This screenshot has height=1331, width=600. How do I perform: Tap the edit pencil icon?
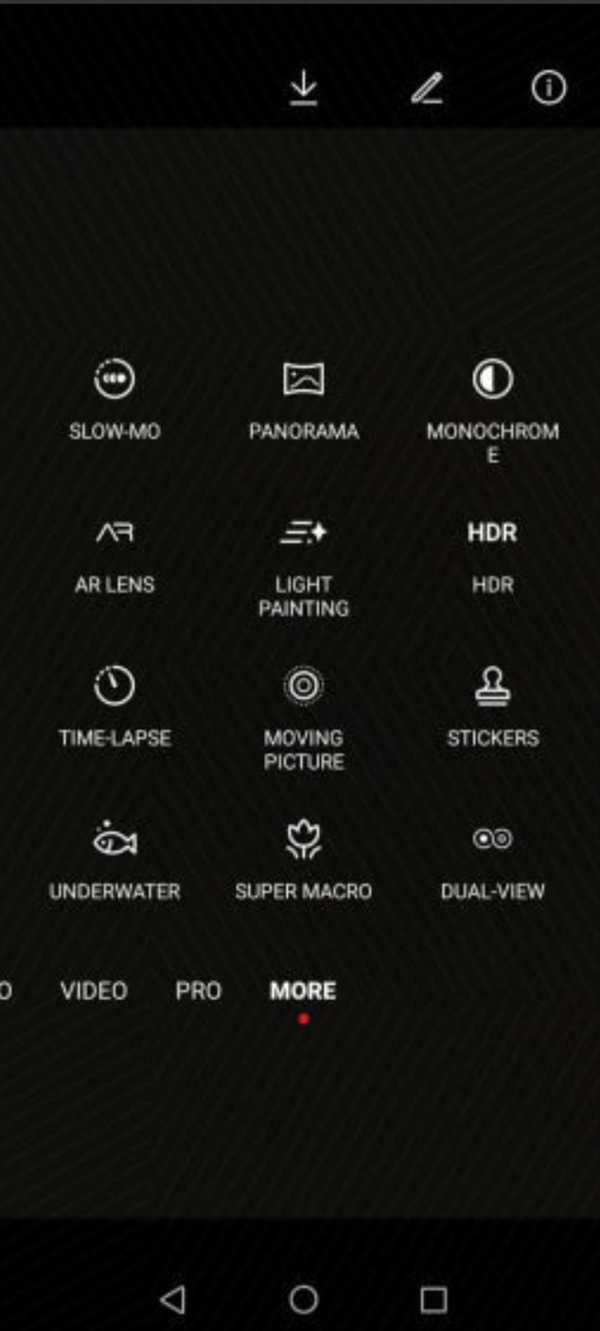[427, 88]
